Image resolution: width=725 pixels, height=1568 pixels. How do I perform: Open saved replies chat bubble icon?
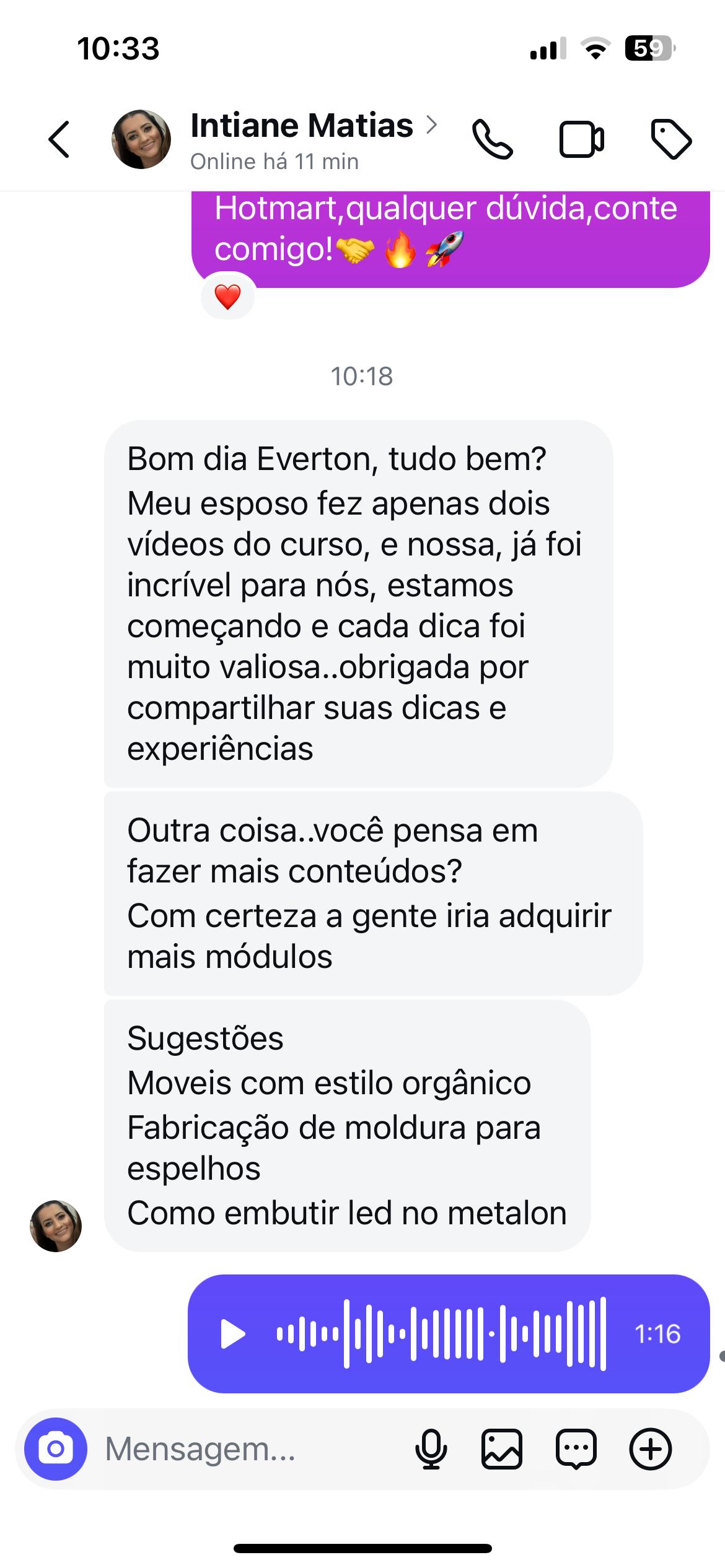coord(576,1448)
